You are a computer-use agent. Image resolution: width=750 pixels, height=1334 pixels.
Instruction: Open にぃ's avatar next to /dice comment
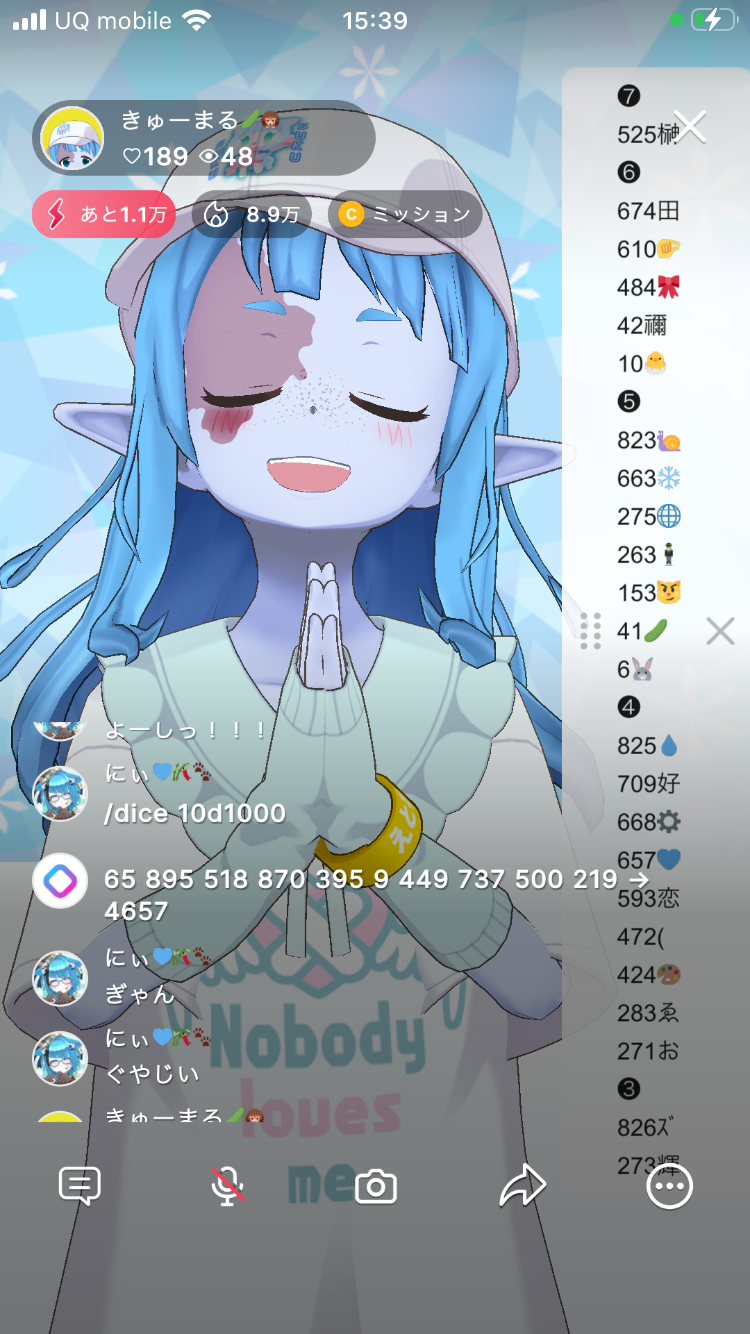tap(60, 794)
